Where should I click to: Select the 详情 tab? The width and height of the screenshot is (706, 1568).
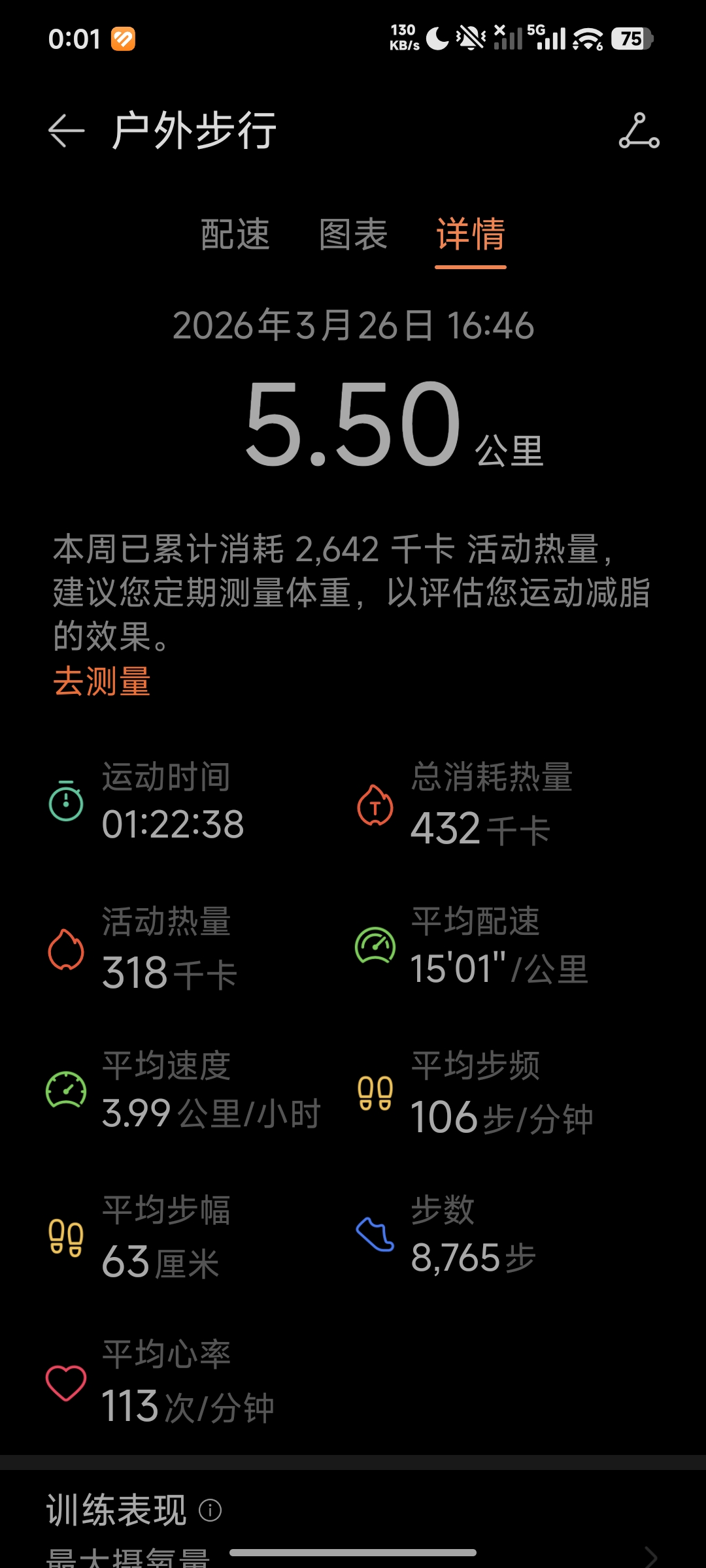[x=471, y=234]
